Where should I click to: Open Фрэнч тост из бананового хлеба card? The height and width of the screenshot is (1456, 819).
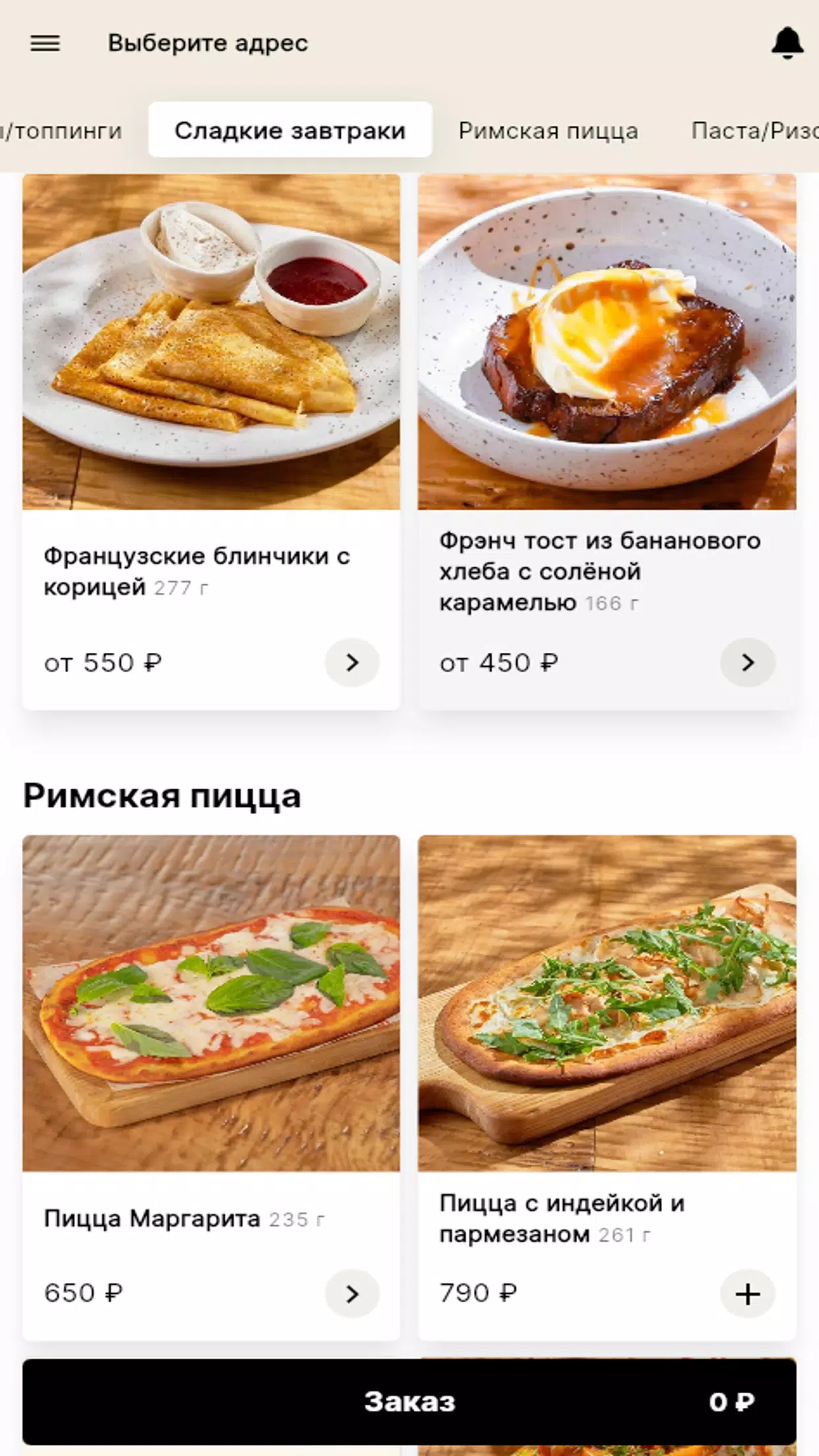607,442
